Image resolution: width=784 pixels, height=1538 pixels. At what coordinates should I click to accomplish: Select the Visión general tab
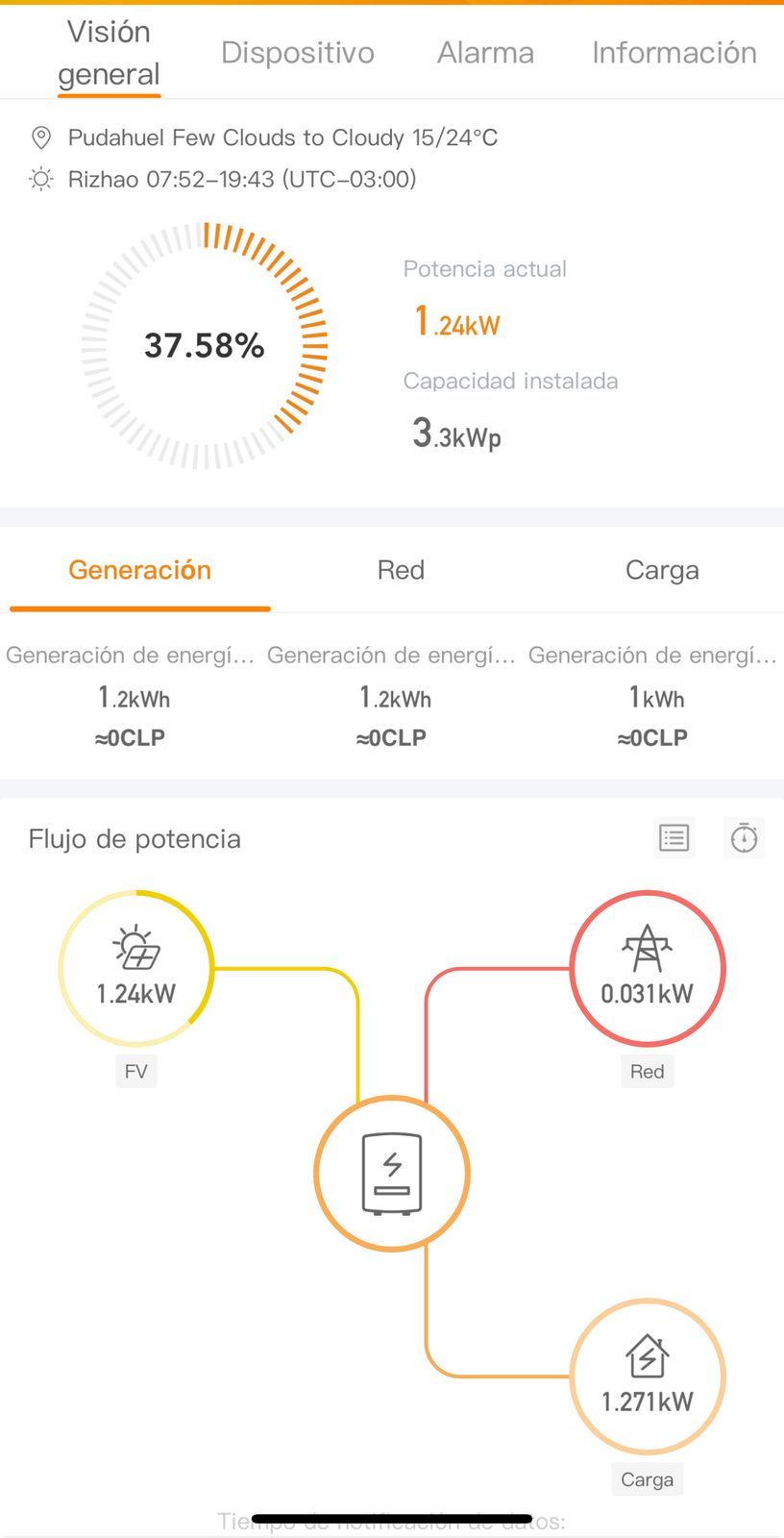pos(109,53)
